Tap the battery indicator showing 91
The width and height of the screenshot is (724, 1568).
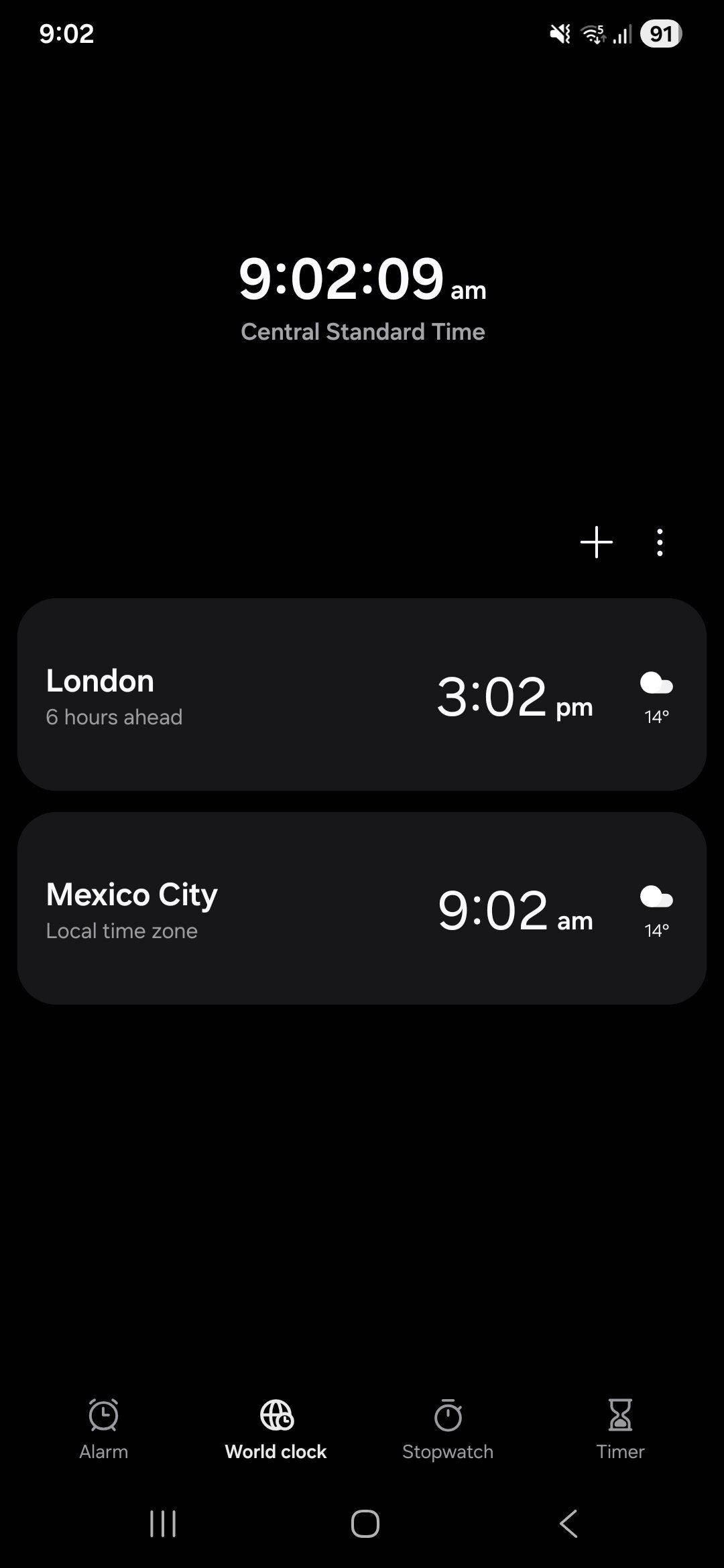(660, 34)
